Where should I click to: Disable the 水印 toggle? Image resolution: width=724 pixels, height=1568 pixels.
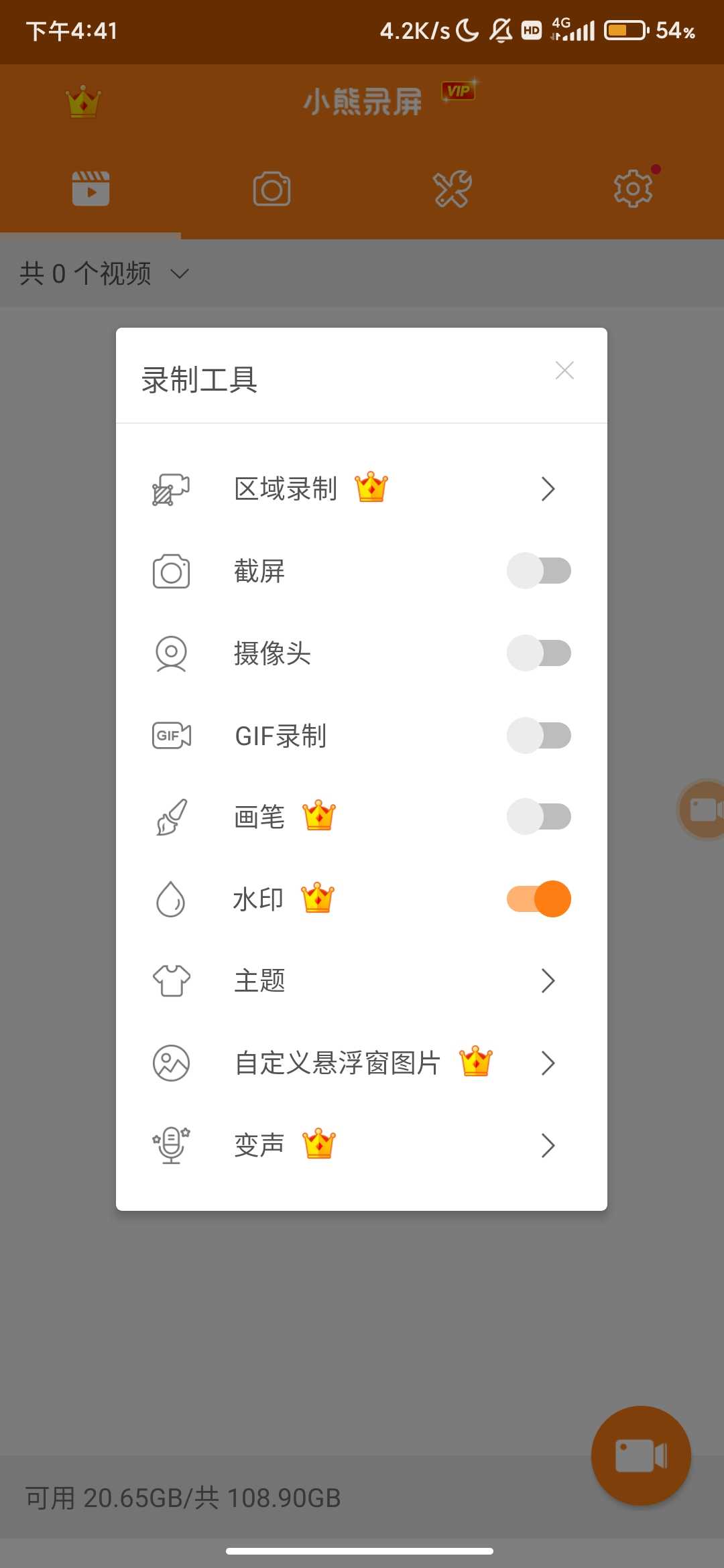(x=538, y=899)
